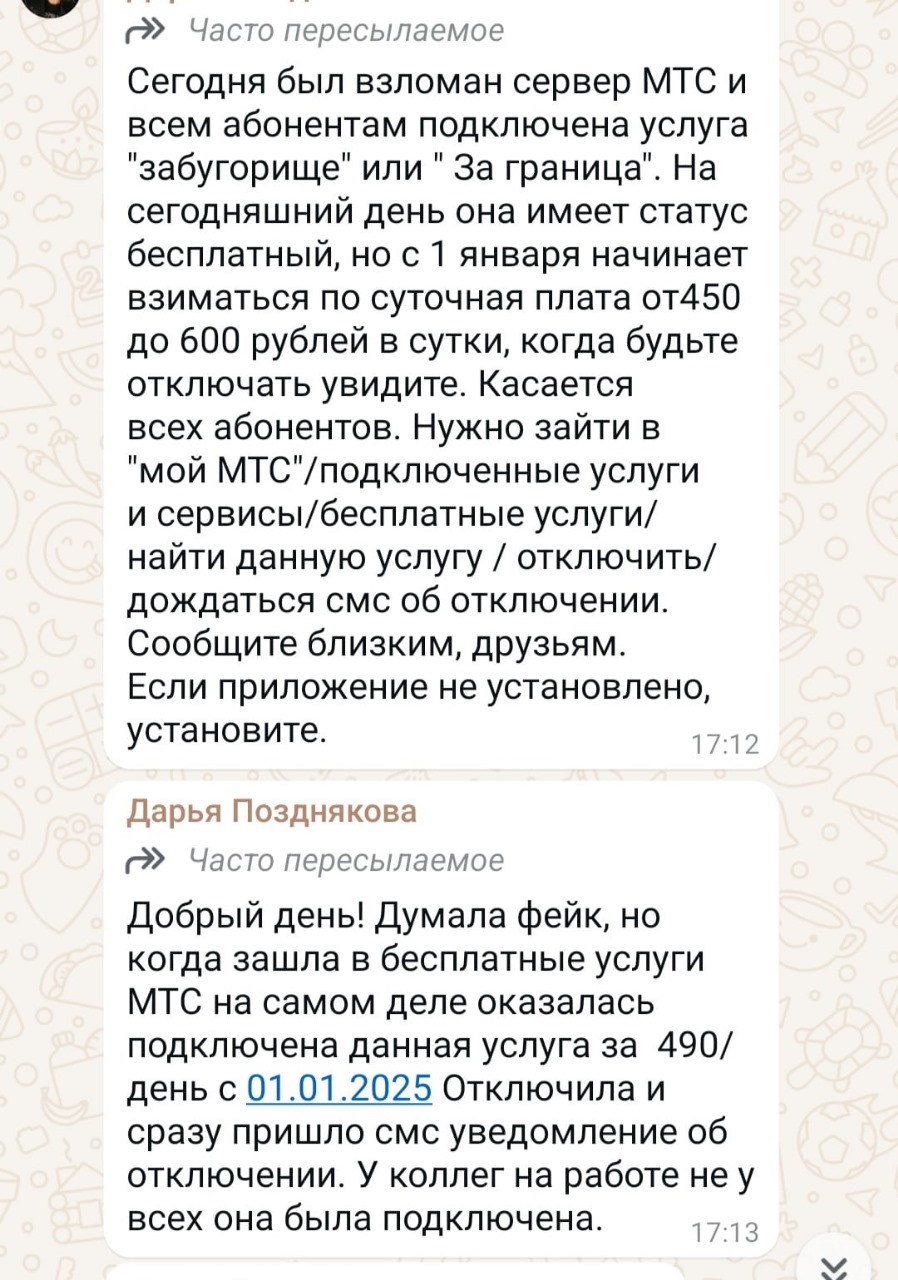The width and height of the screenshot is (898, 1280).
Task: Open Дарья Позднякова's profile from sender name
Action: click(x=271, y=811)
